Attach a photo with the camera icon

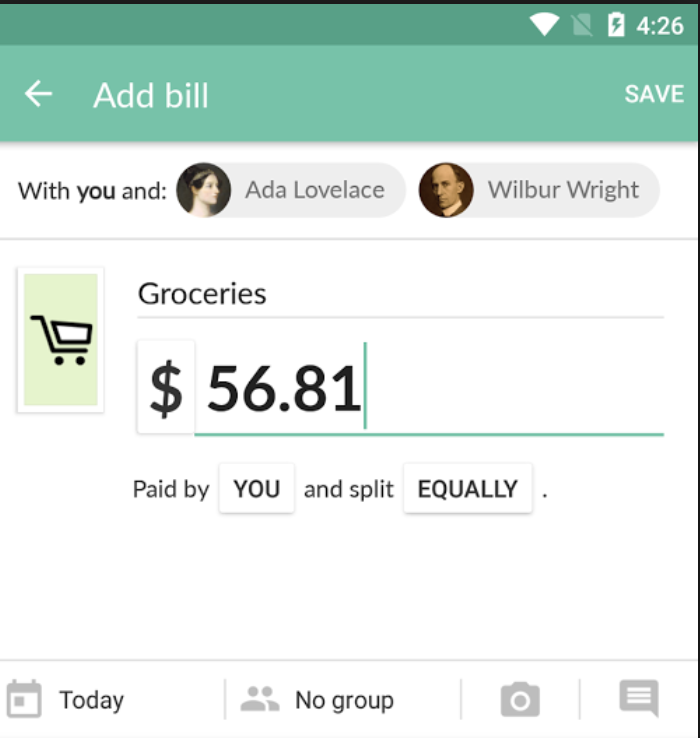520,700
